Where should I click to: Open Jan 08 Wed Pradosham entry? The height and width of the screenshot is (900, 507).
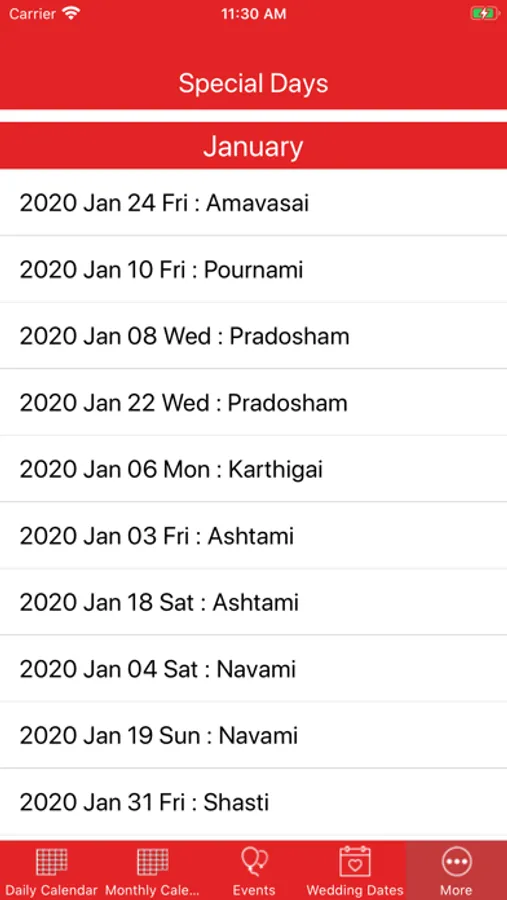pos(253,336)
